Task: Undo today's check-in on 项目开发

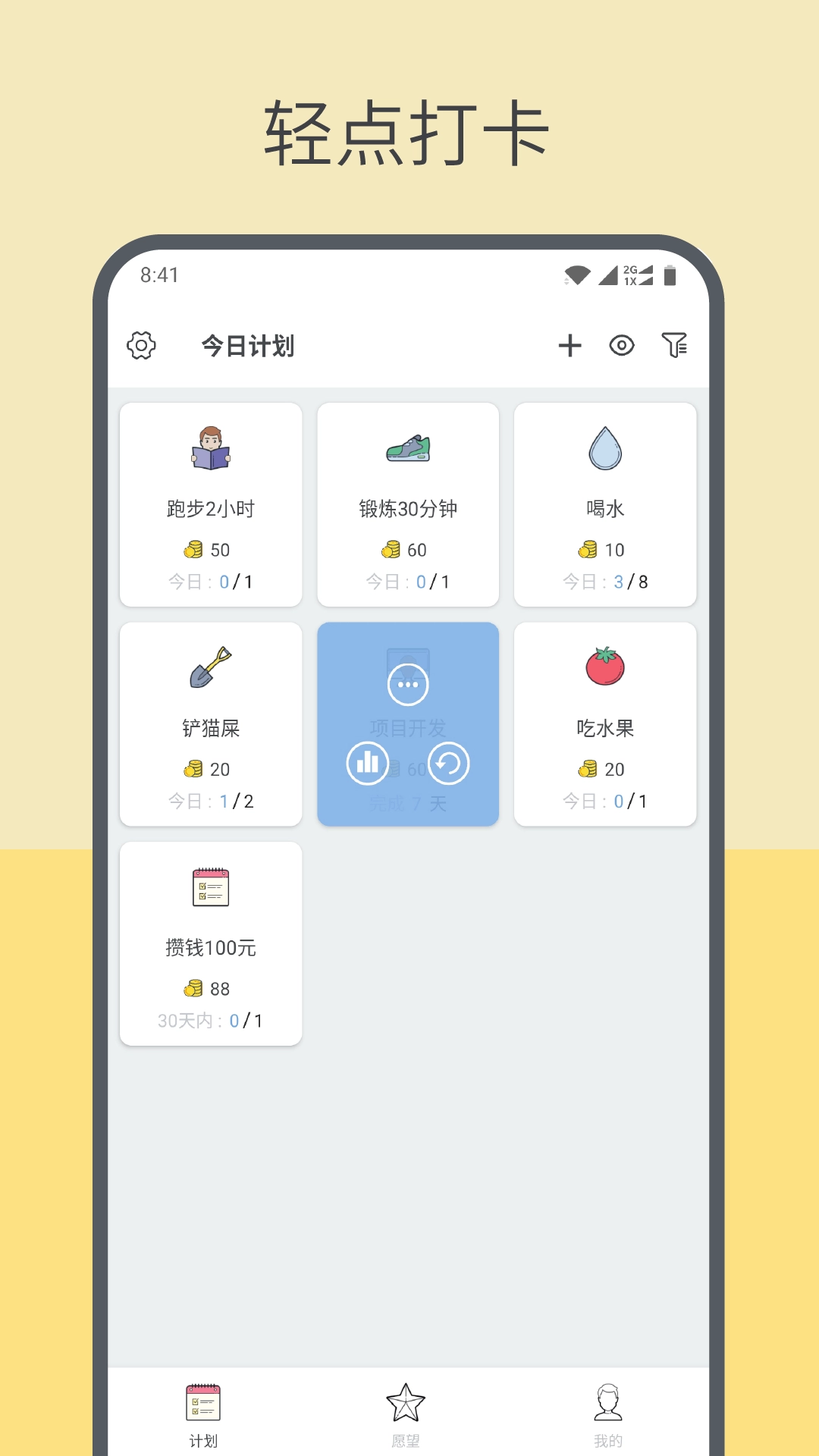Action: coord(449,764)
